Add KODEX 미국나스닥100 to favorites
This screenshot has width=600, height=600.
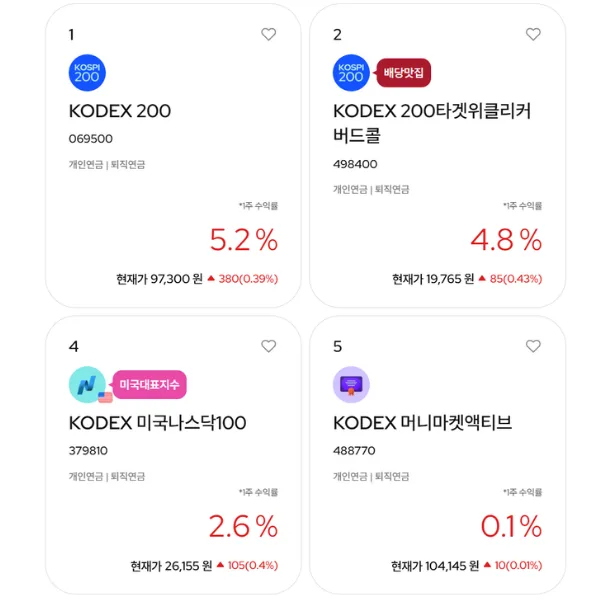tap(268, 346)
